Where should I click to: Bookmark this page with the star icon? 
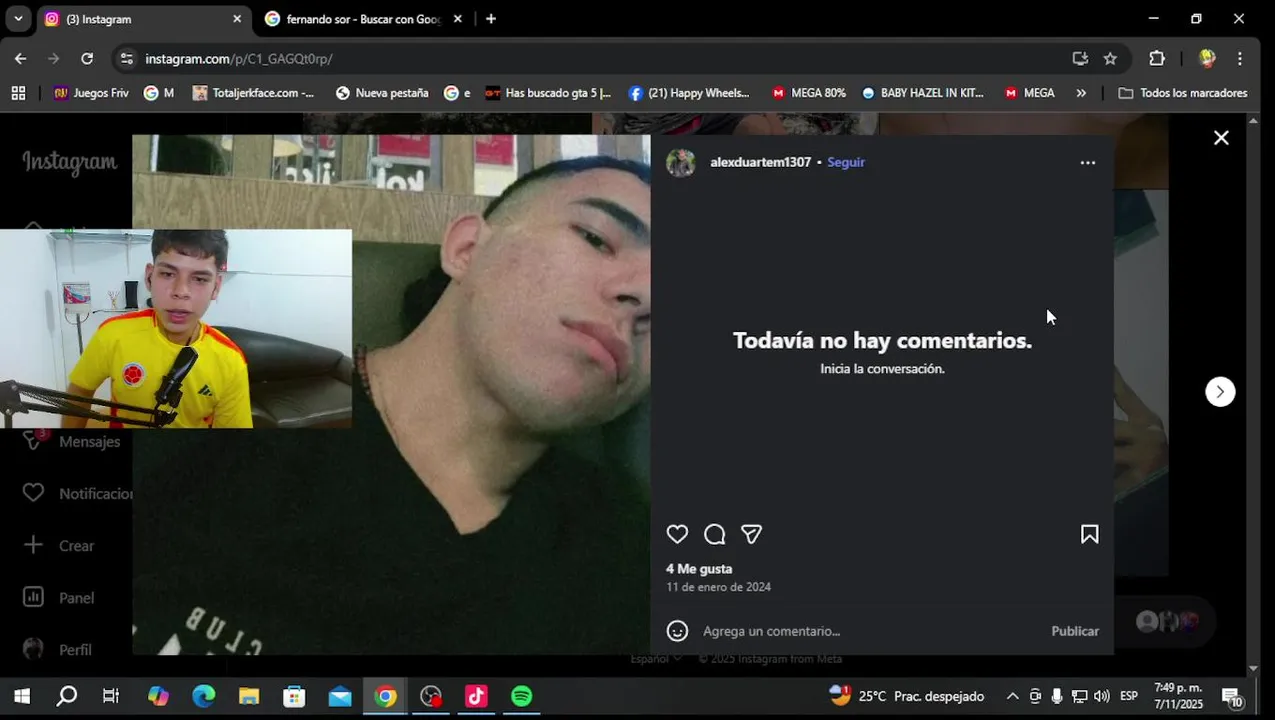1109,59
